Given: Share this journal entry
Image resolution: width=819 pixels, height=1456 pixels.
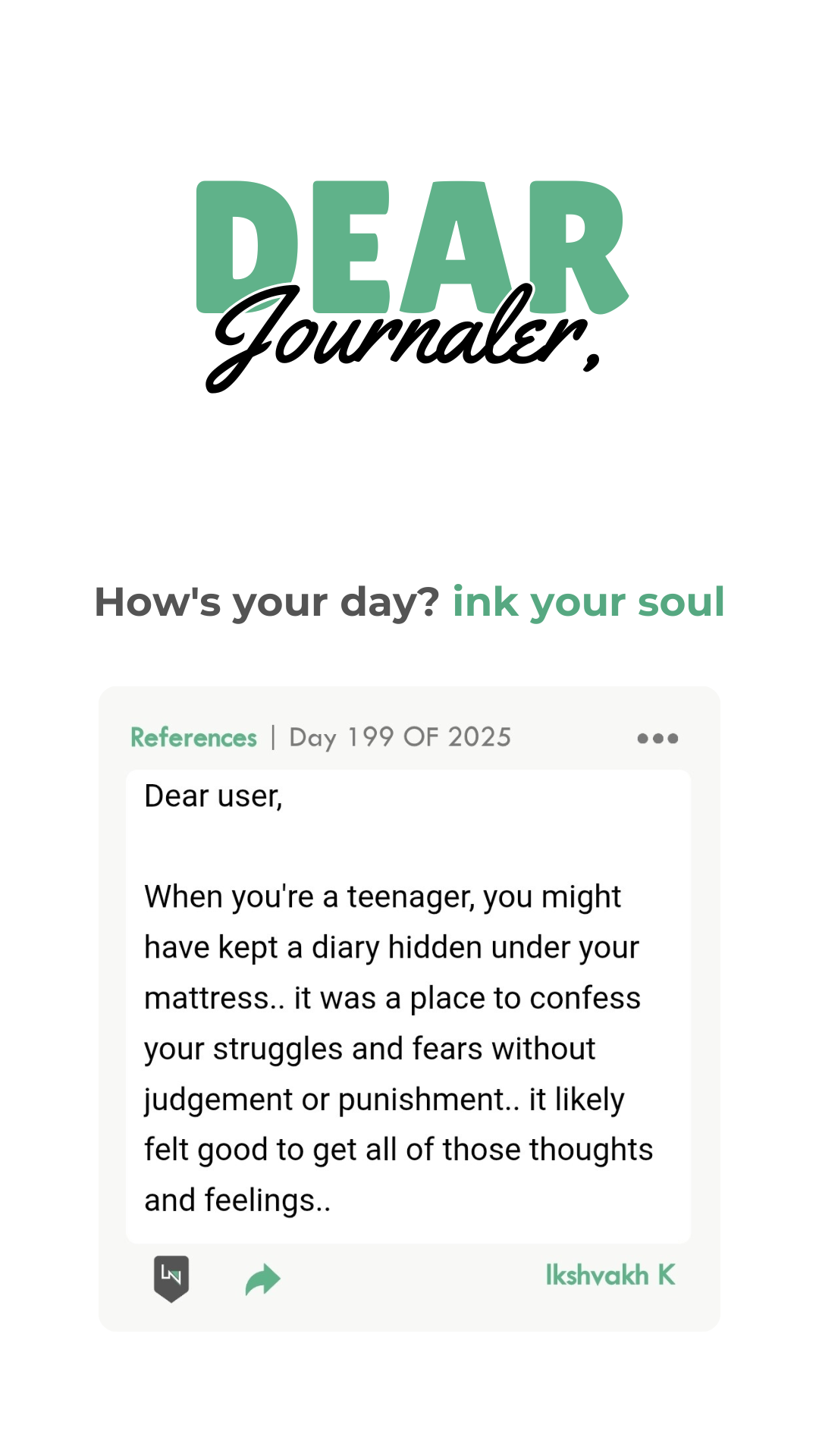Looking at the screenshot, I should tap(262, 1279).
